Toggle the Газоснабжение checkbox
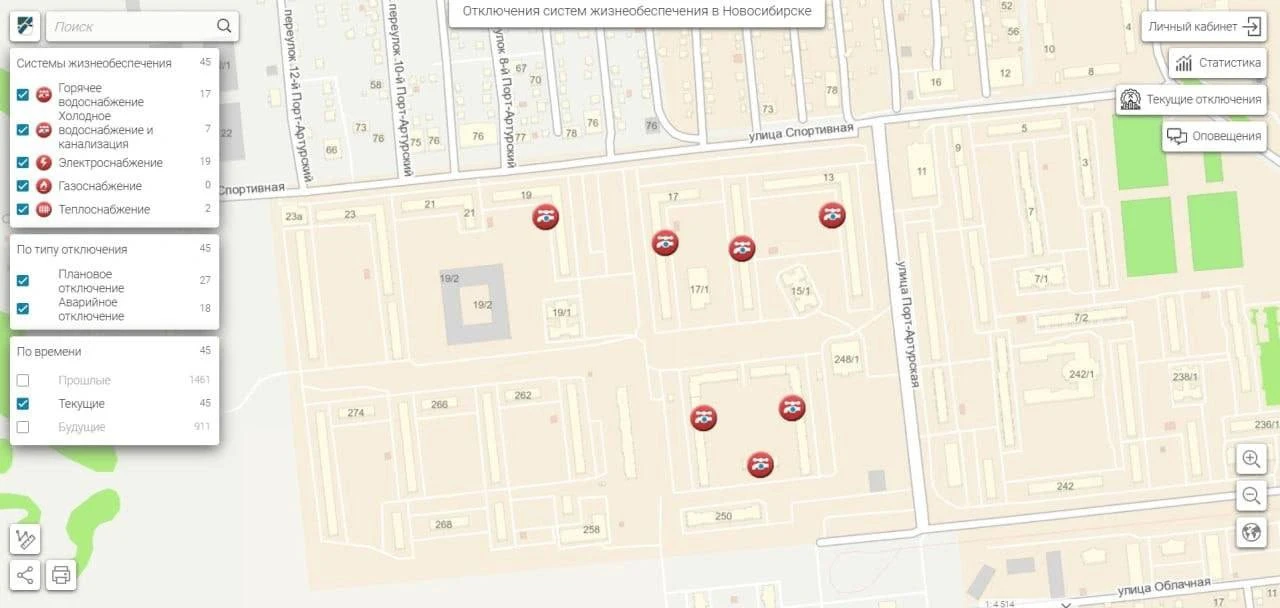1280x608 pixels. [23, 186]
